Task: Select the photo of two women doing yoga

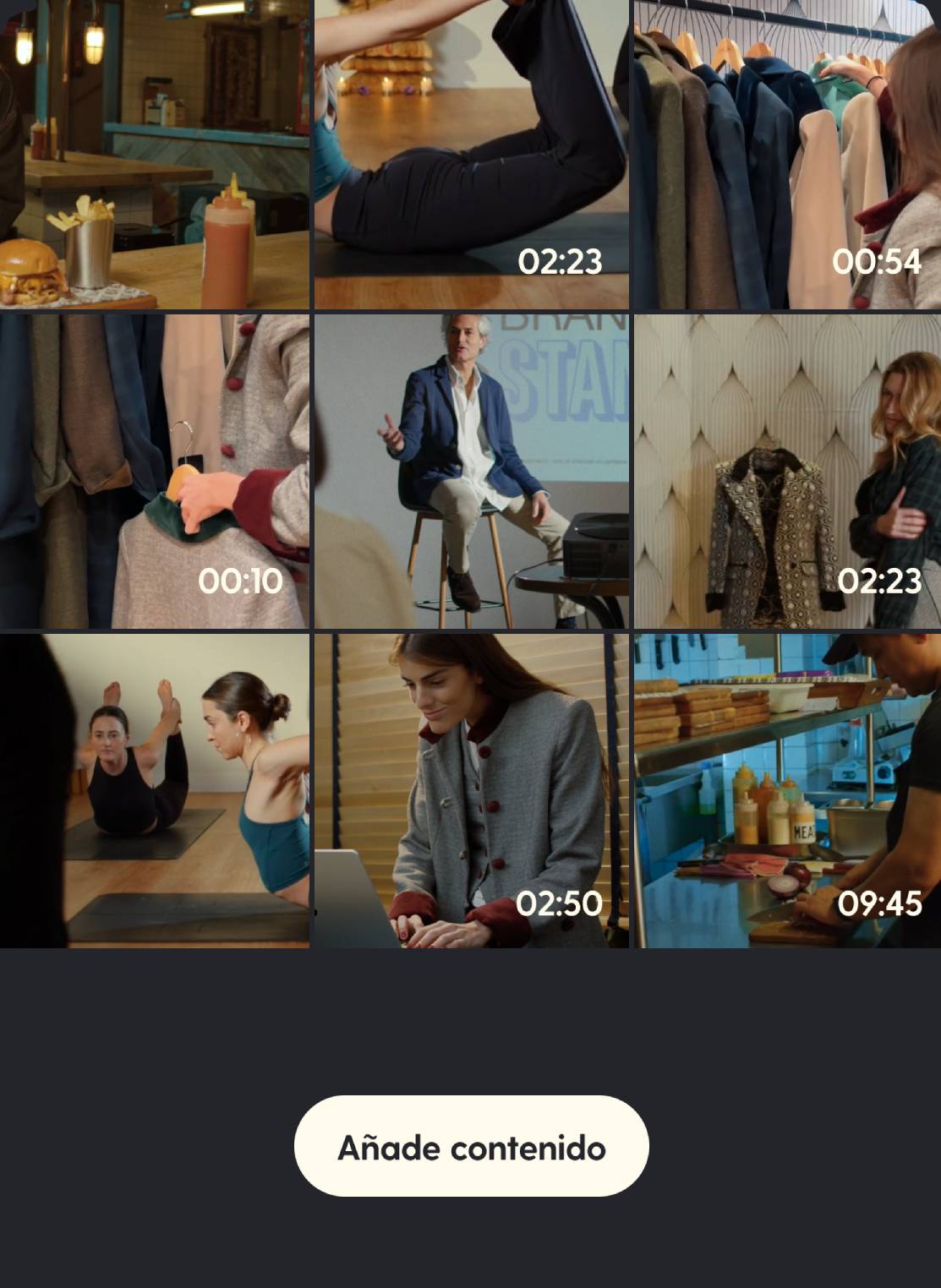Action: pyautogui.click(x=154, y=790)
